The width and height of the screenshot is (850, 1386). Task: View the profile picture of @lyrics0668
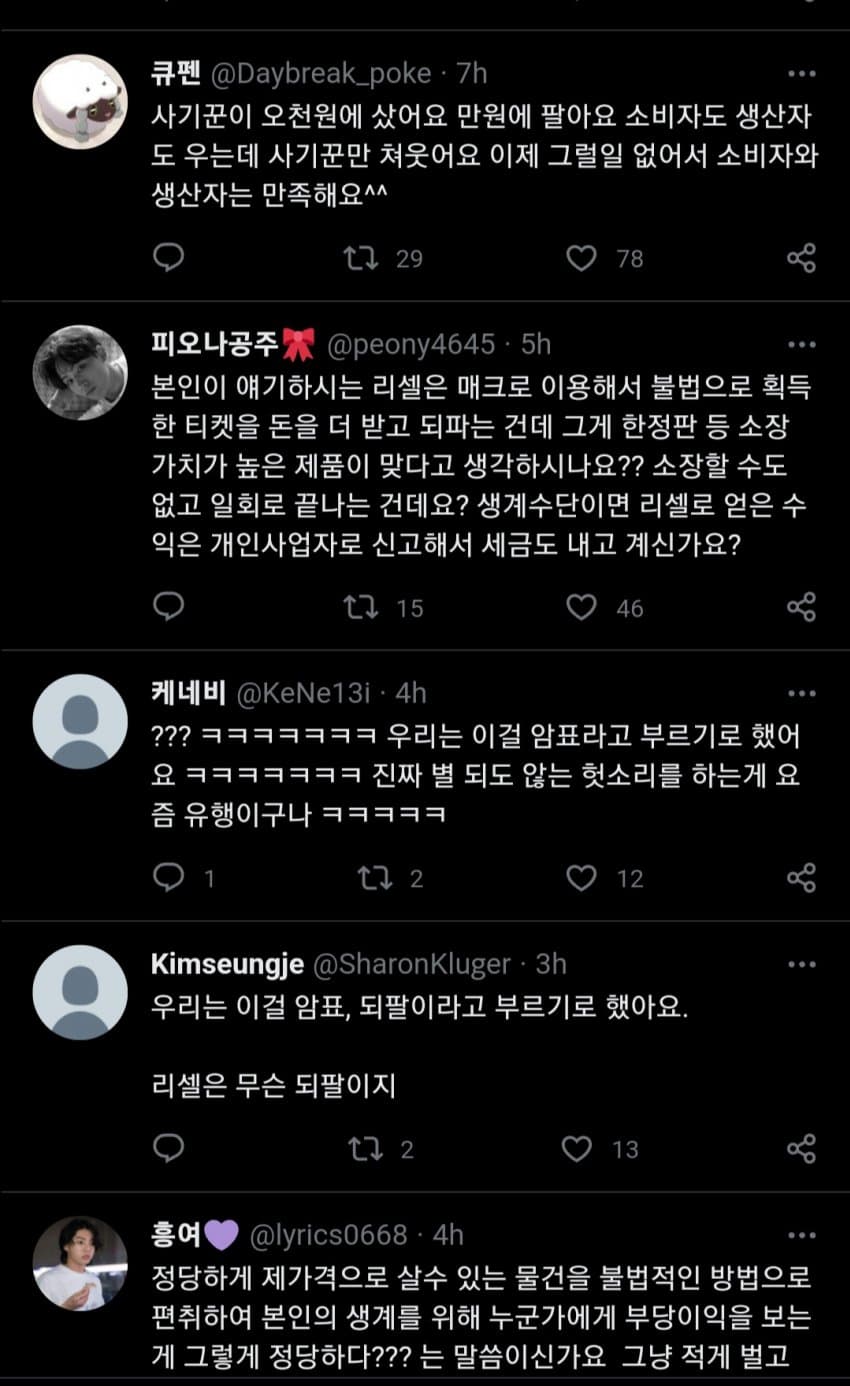(80, 1263)
